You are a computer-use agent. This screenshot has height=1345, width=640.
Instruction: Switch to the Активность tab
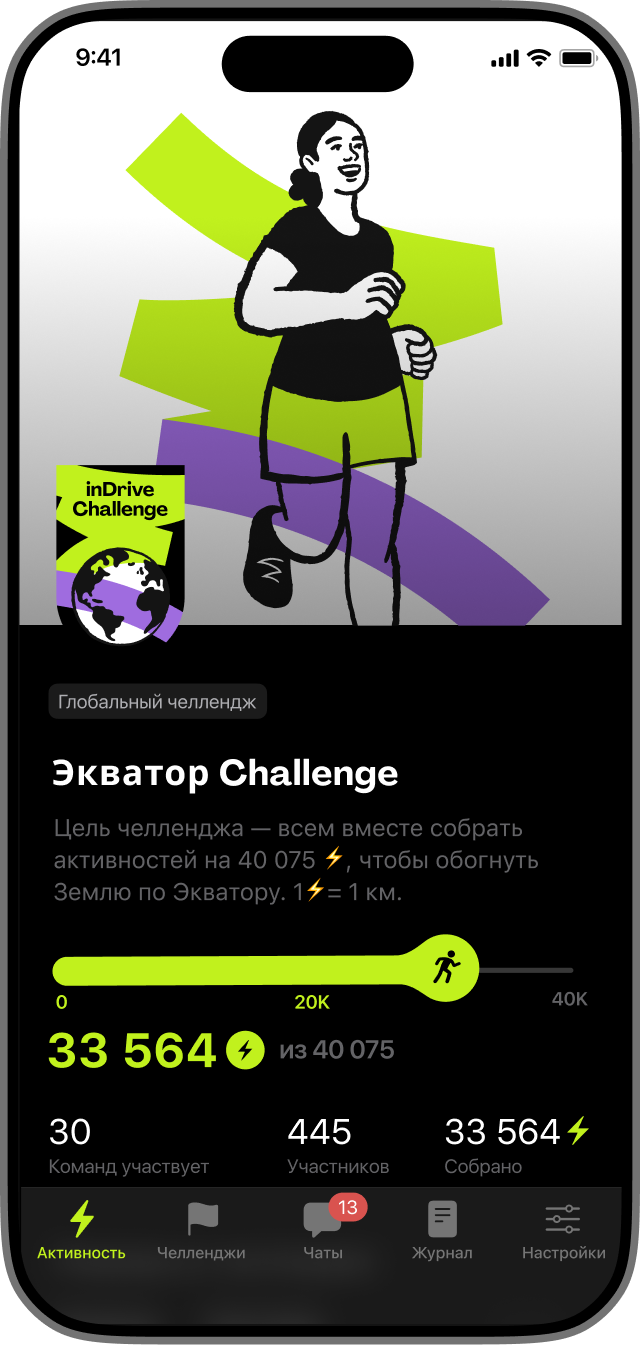[x=81, y=1230]
